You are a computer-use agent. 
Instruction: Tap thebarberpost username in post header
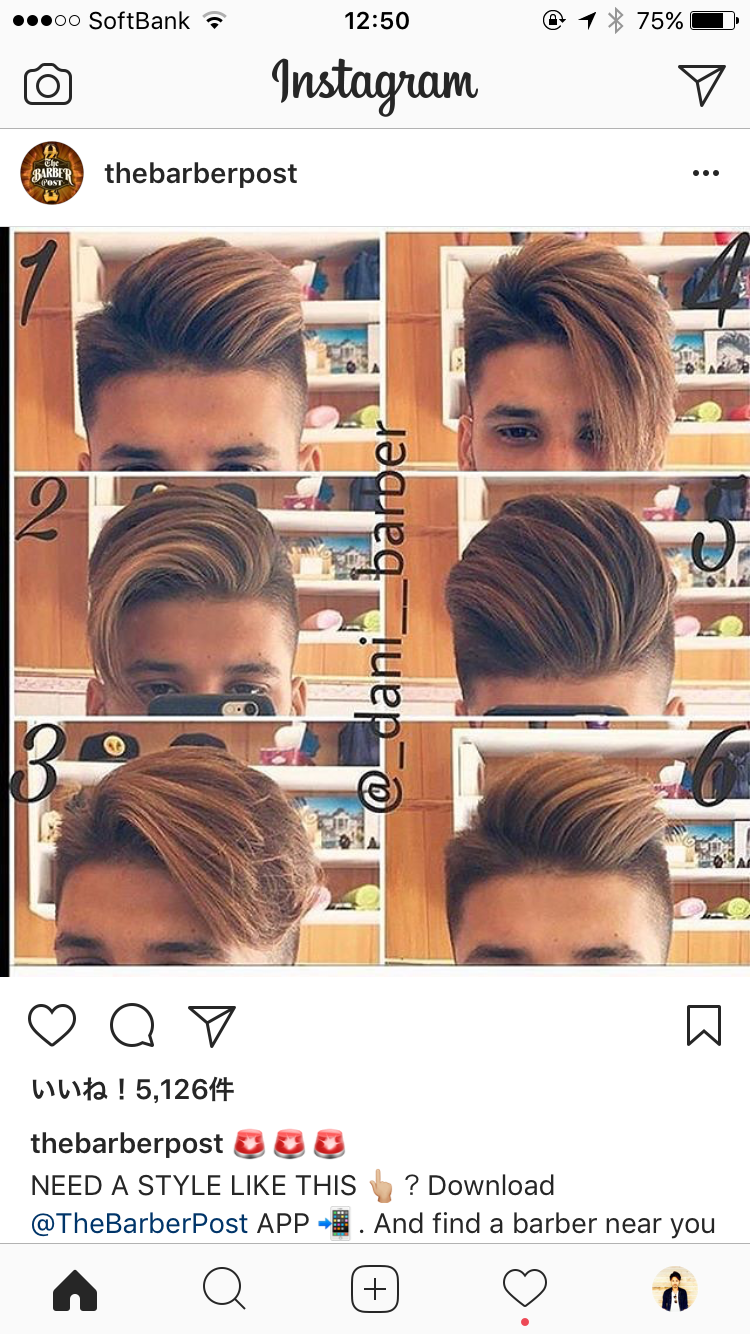click(201, 174)
